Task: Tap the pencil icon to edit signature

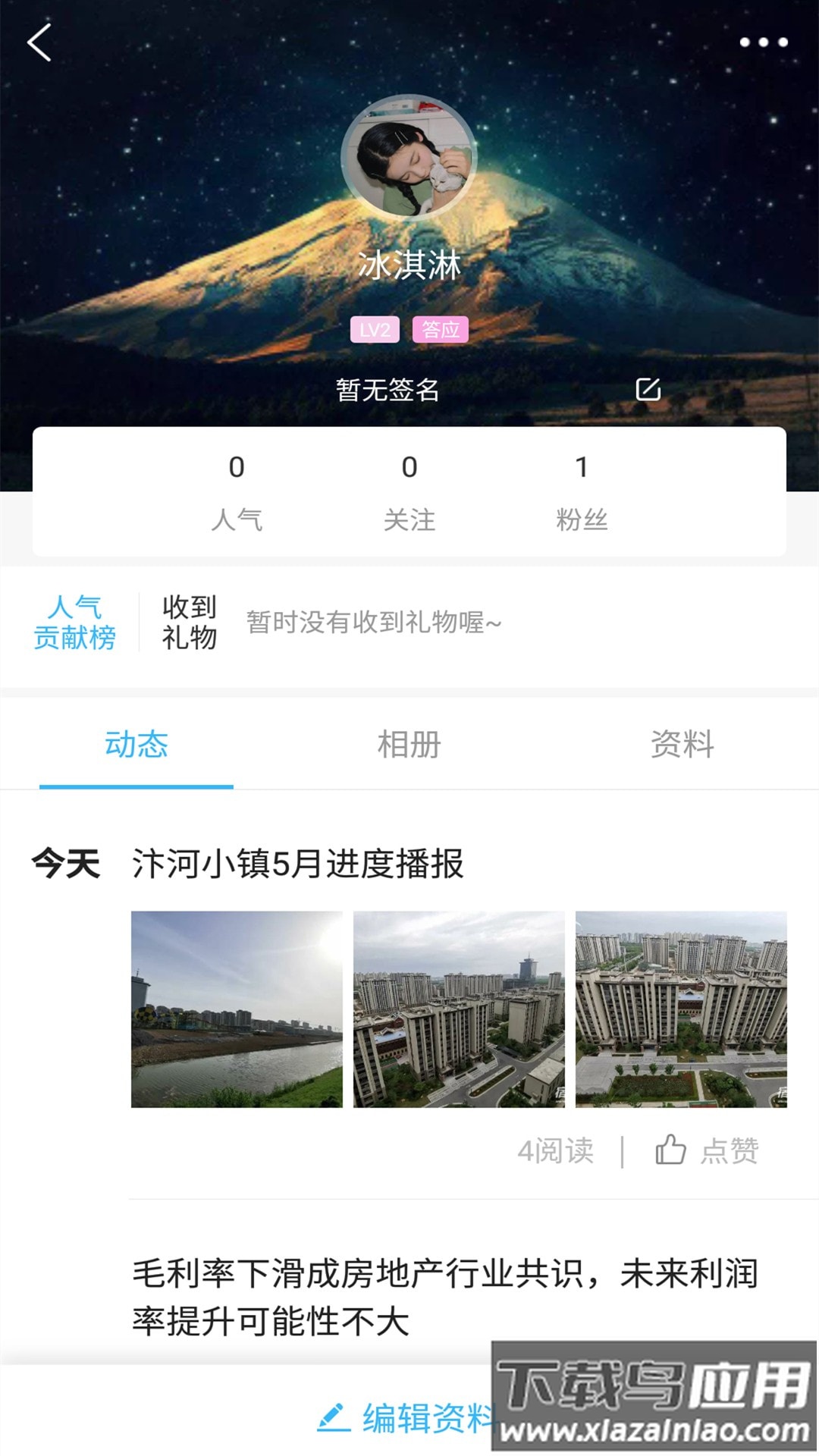Action: [648, 390]
